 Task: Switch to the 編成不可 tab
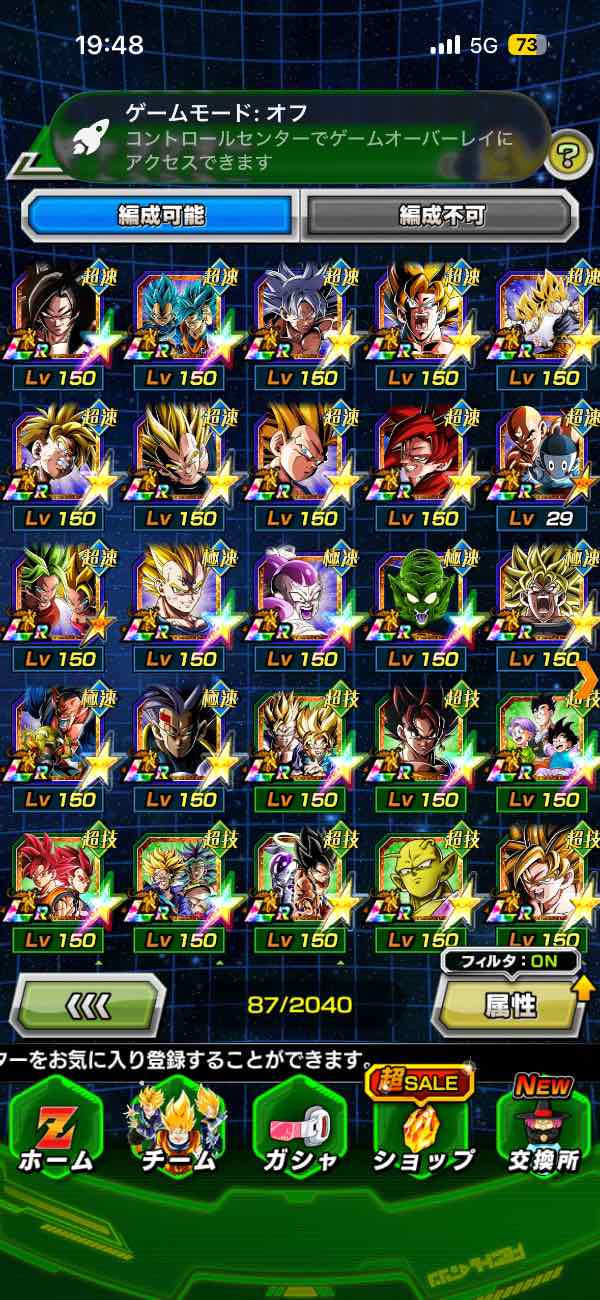coord(441,214)
